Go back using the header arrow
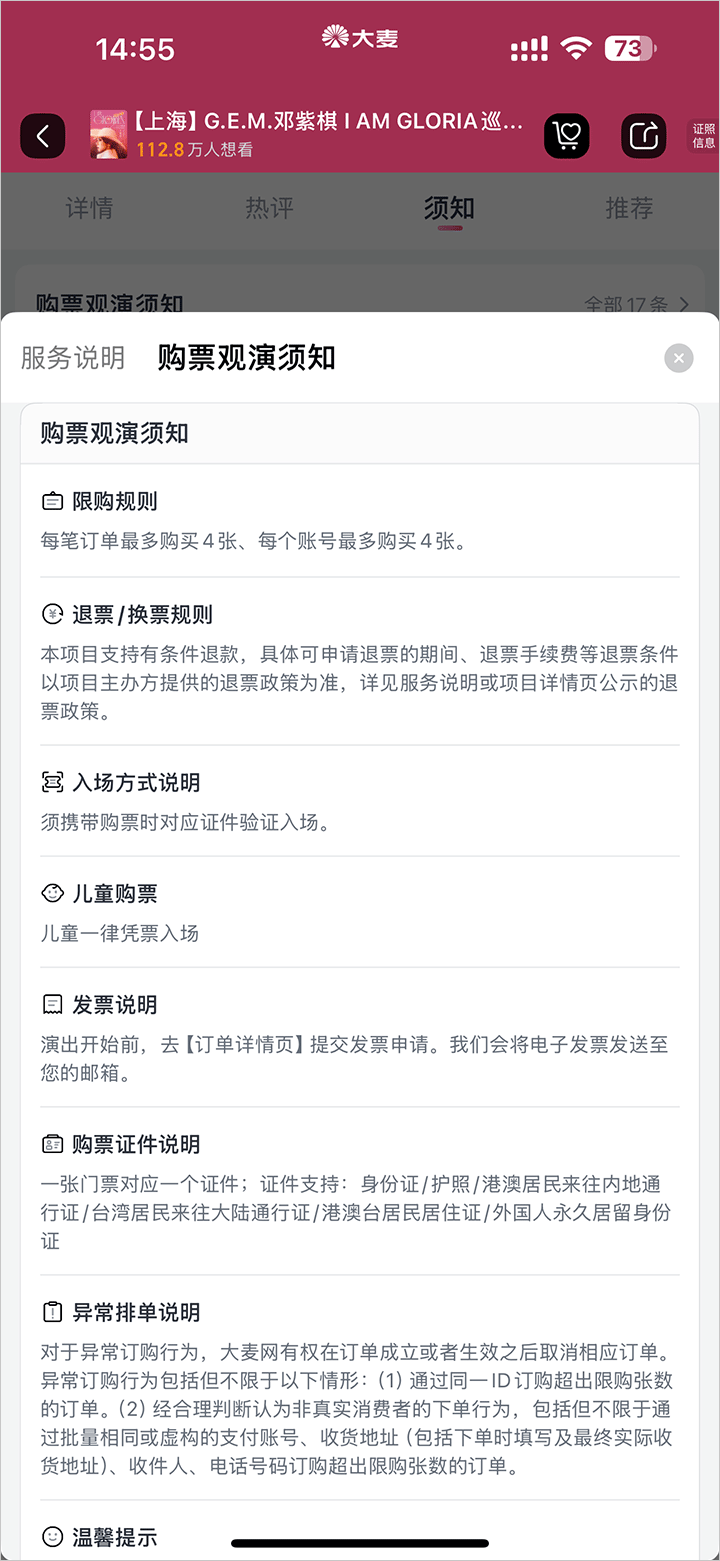Image resolution: width=720 pixels, height=1561 pixels. pos(42,136)
